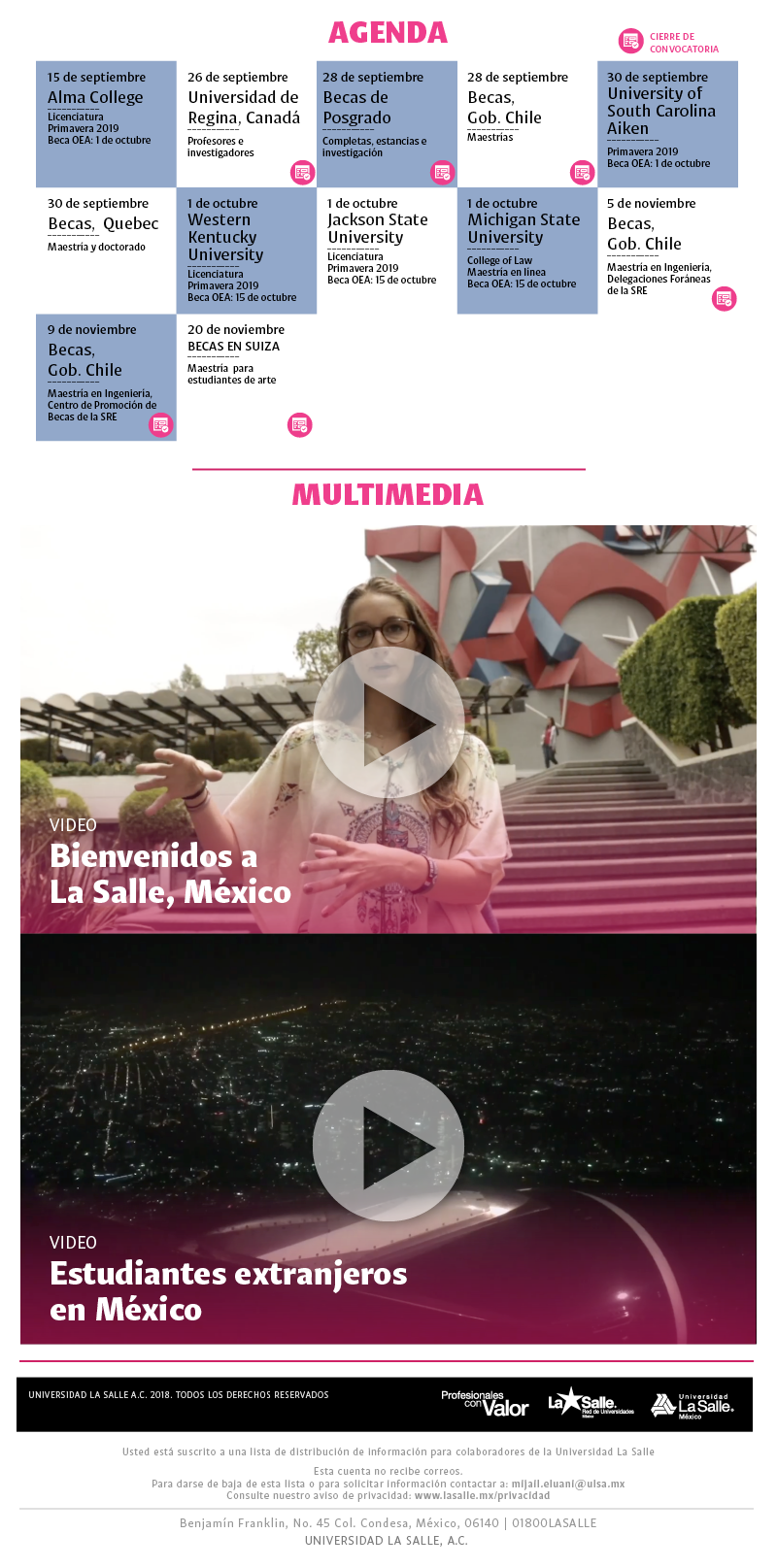Play the Estudiantes extranjeros en México video
This screenshot has width=777, height=1568.
point(388,1147)
